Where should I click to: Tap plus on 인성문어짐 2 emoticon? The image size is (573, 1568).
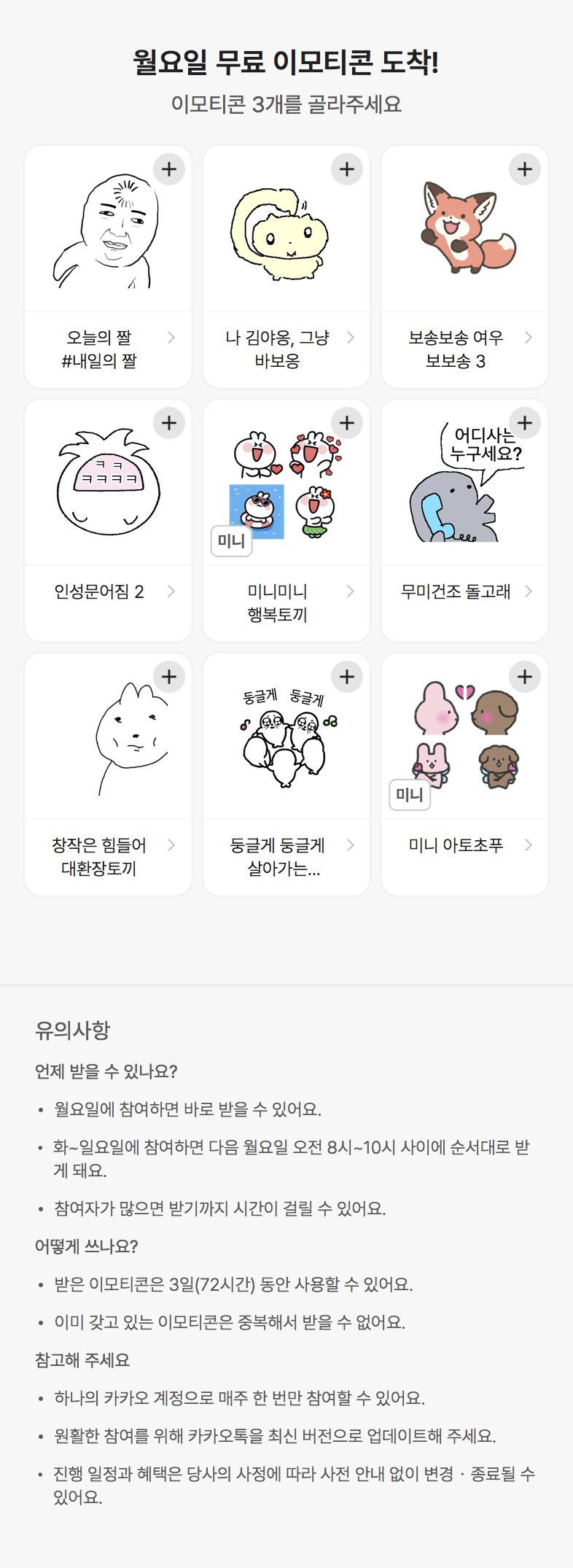click(x=169, y=423)
